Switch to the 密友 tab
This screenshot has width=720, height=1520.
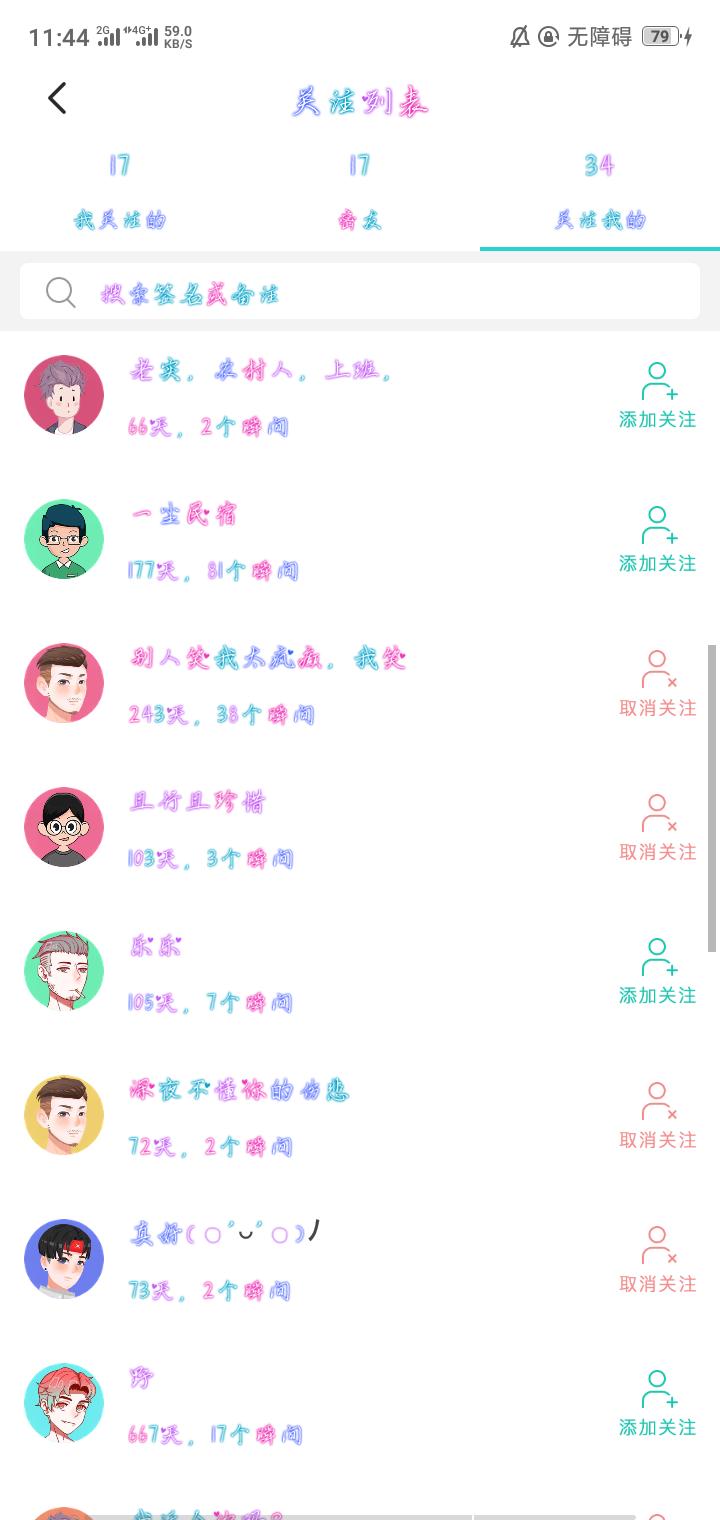pyautogui.click(x=360, y=195)
